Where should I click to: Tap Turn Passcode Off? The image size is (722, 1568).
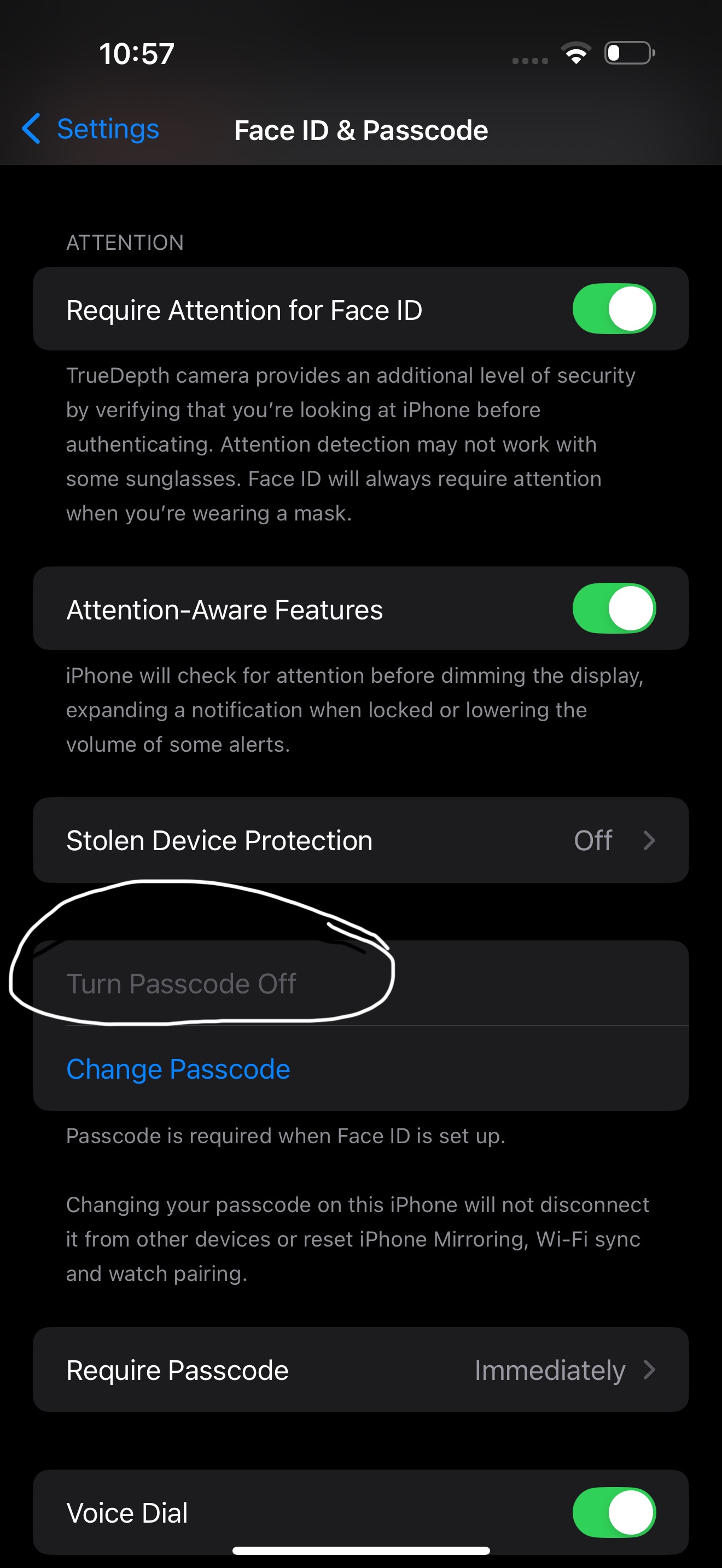pyautogui.click(x=182, y=984)
